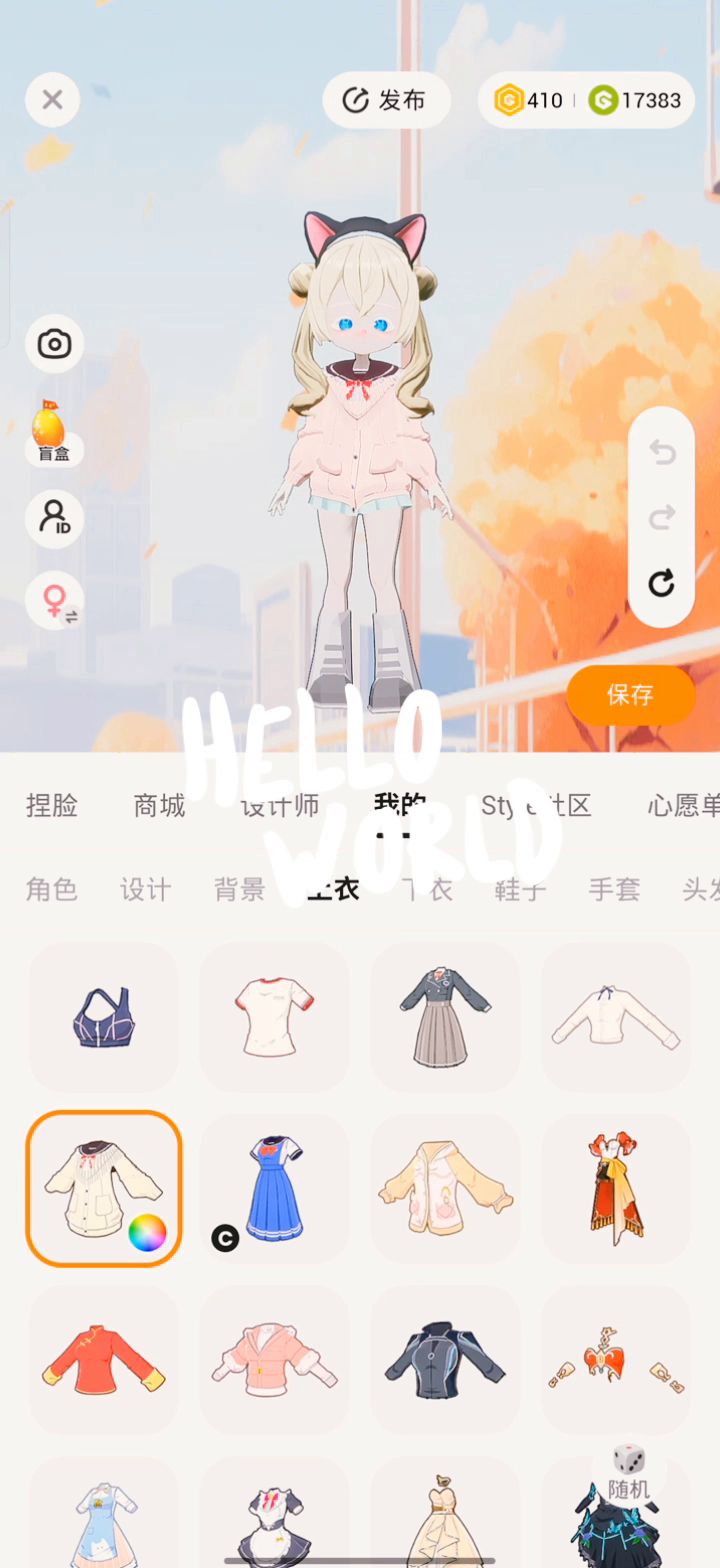Screen dimensions: 720x1568
Task: Try on the blue sailor dress
Action: point(274,1190)
